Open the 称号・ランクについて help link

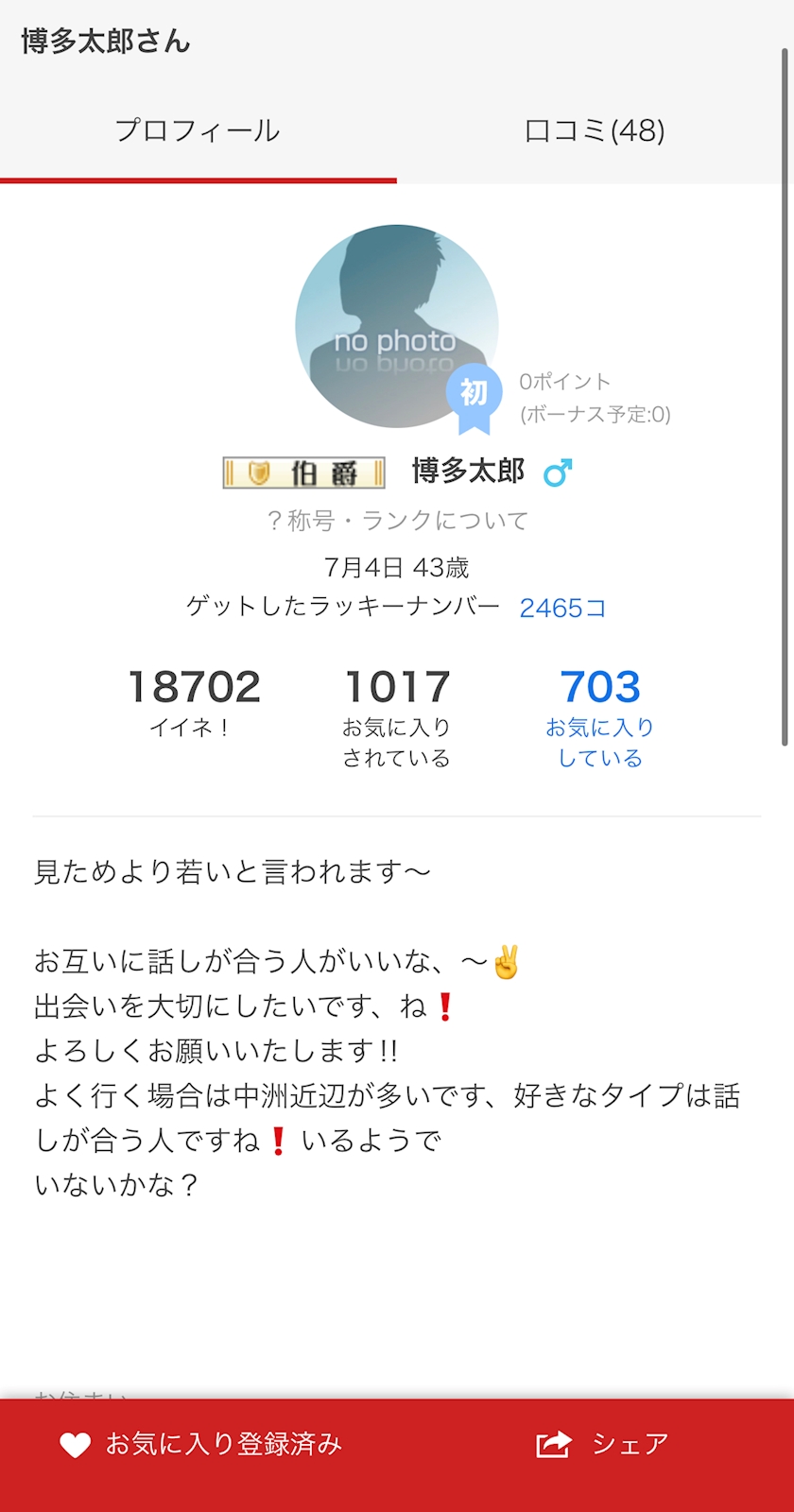[397, 521]
